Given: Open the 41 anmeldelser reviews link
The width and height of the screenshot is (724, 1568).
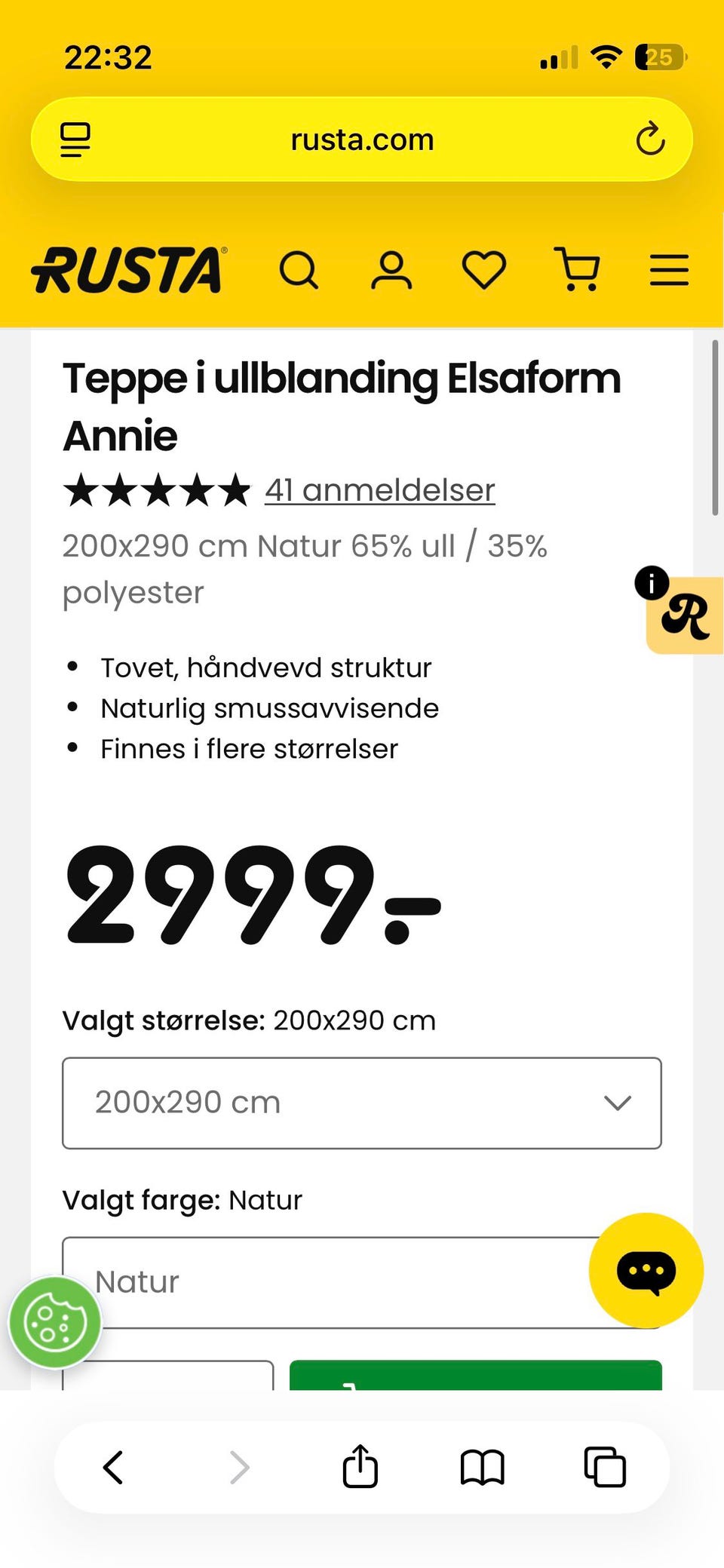Looking at the screenshot, I should tap(379, 489).
